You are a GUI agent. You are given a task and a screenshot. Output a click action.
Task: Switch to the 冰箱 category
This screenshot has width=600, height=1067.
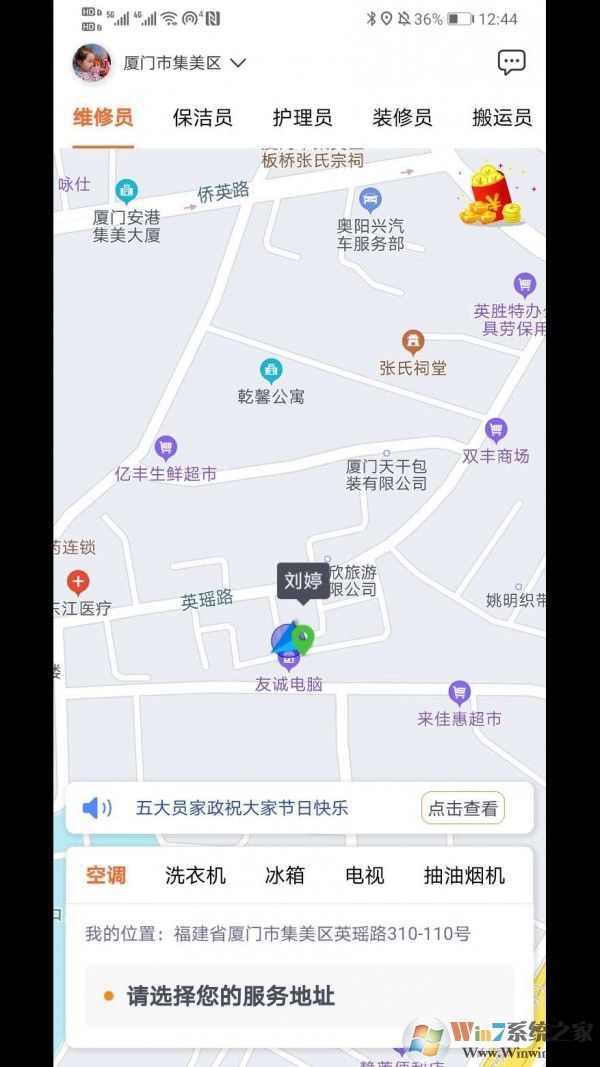284,876
